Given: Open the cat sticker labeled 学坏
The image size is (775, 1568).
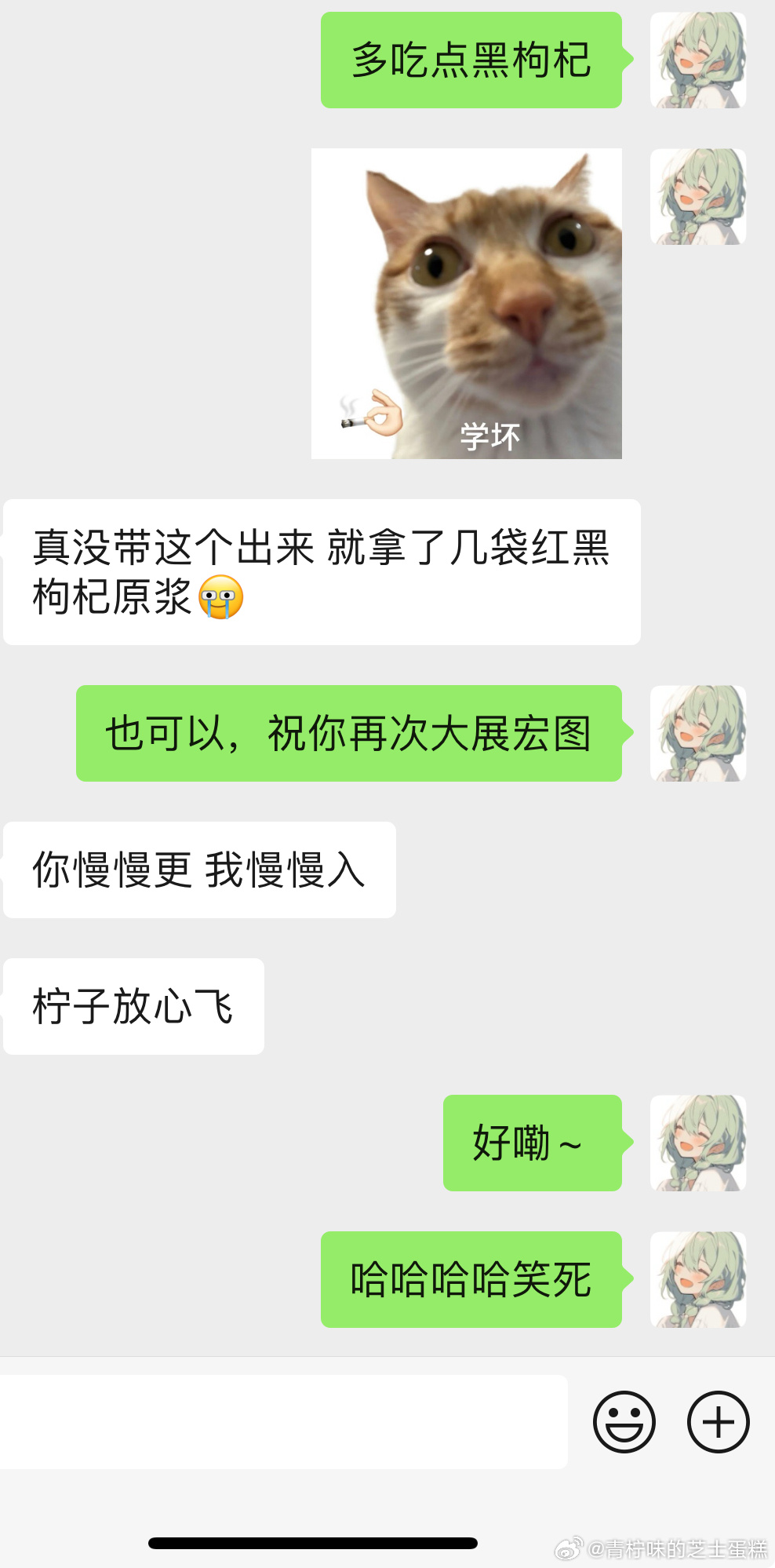Looking at the screenshot, I should tap(467, 304).
